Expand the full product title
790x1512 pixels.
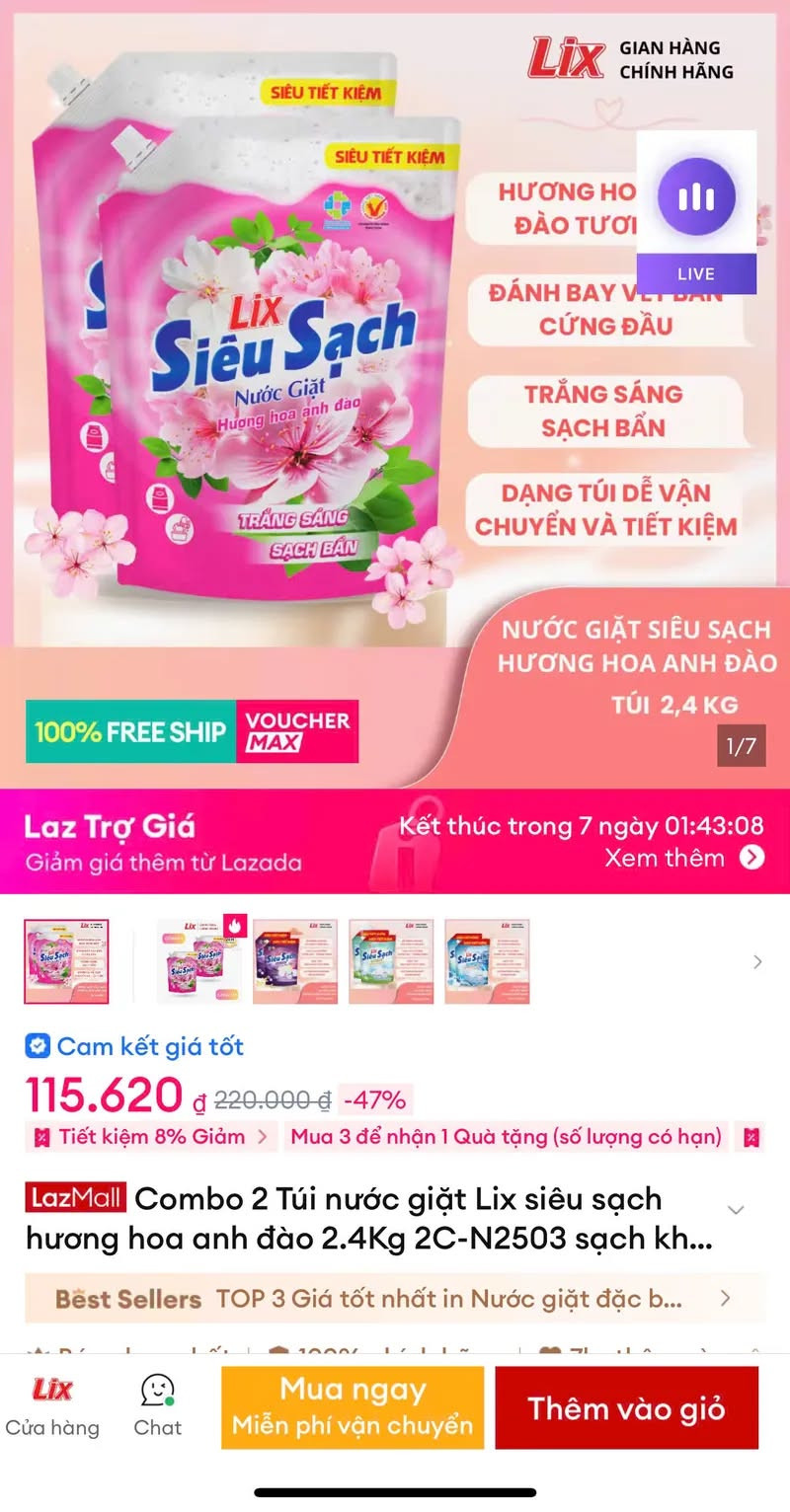736,1210
